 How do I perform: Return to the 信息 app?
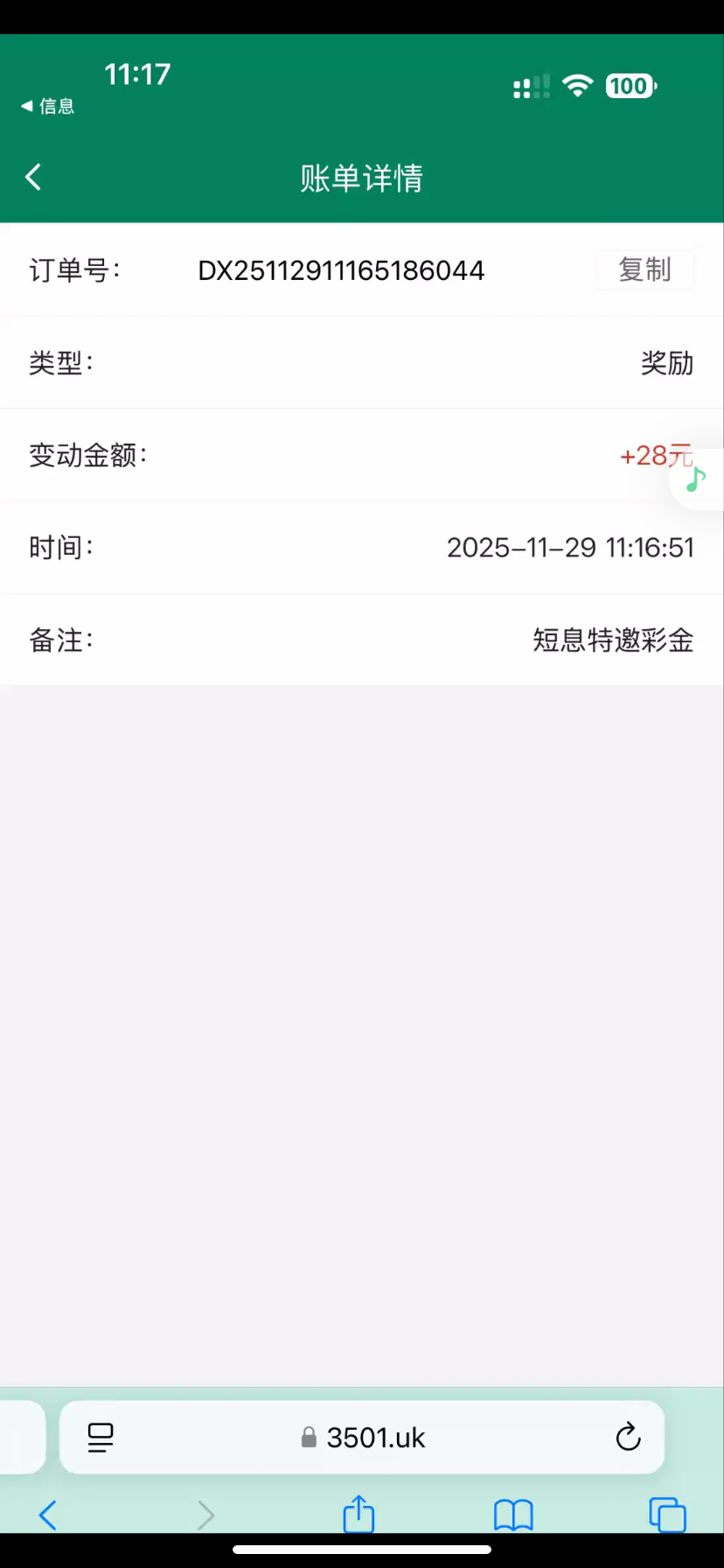48,107
